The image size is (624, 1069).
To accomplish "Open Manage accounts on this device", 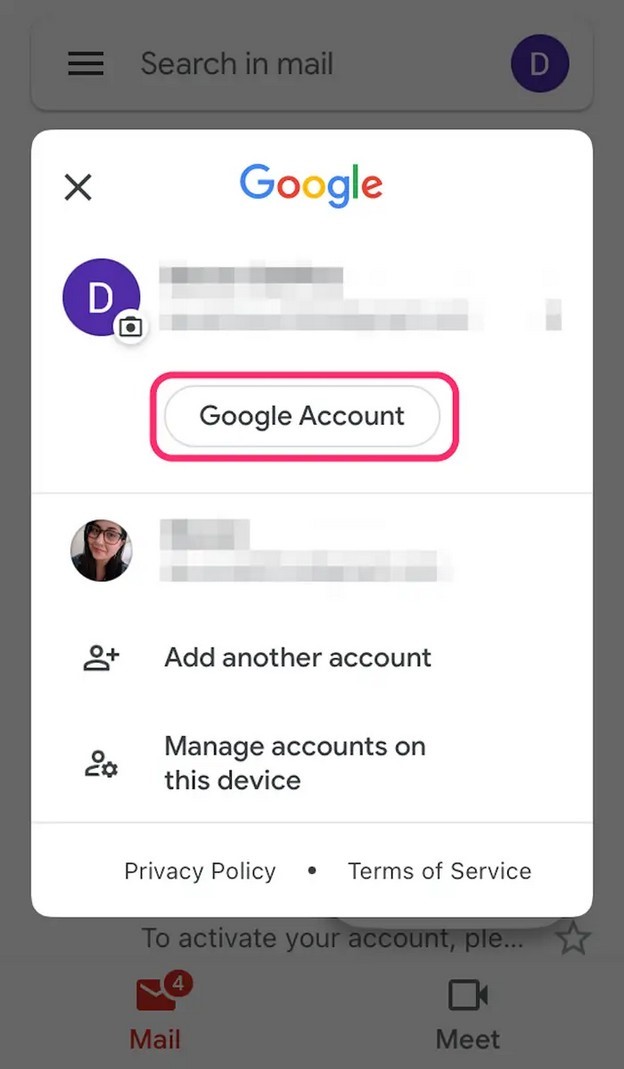I will (x=312, y=763).
